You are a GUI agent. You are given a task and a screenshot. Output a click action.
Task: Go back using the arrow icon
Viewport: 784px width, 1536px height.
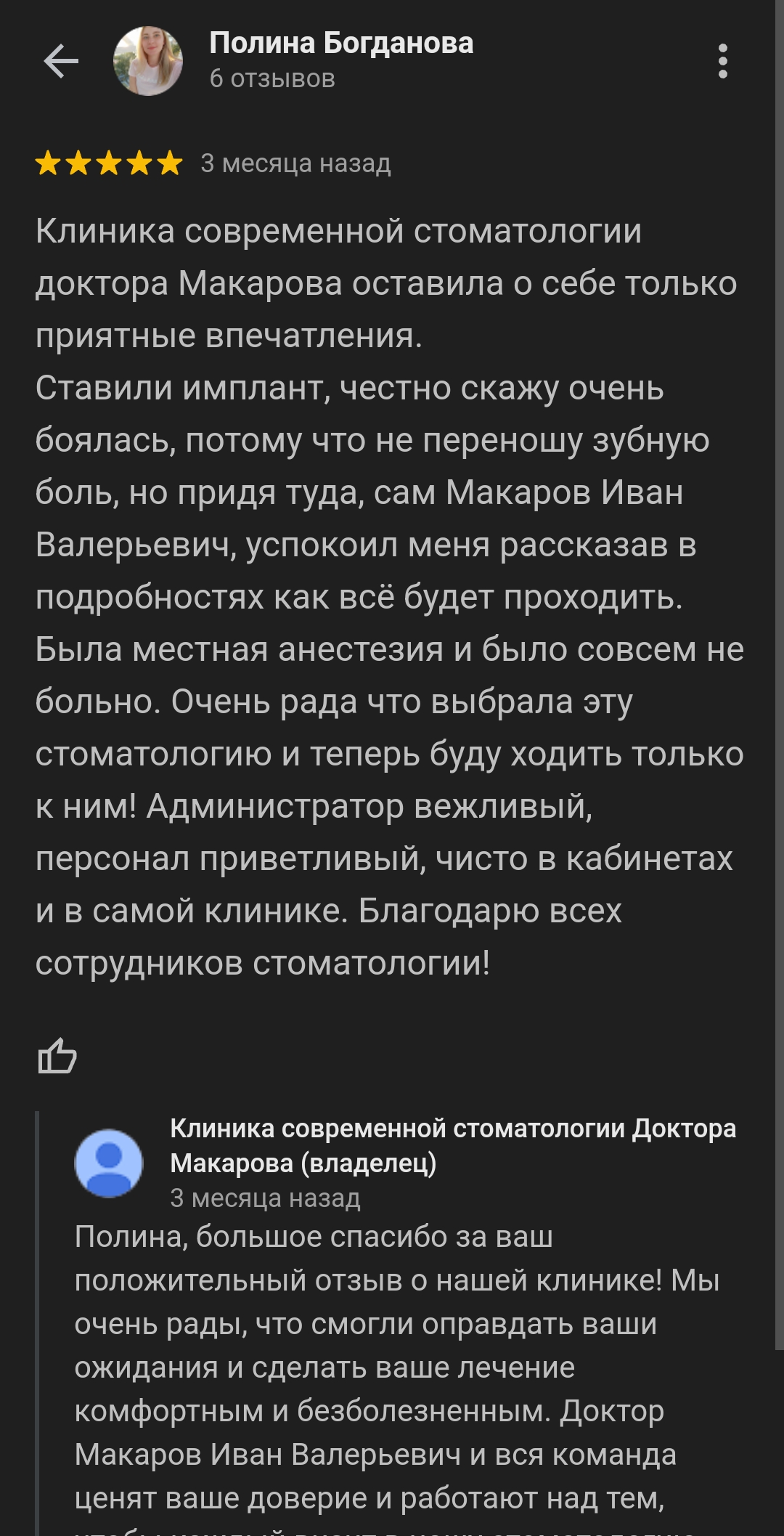[61, 60]
